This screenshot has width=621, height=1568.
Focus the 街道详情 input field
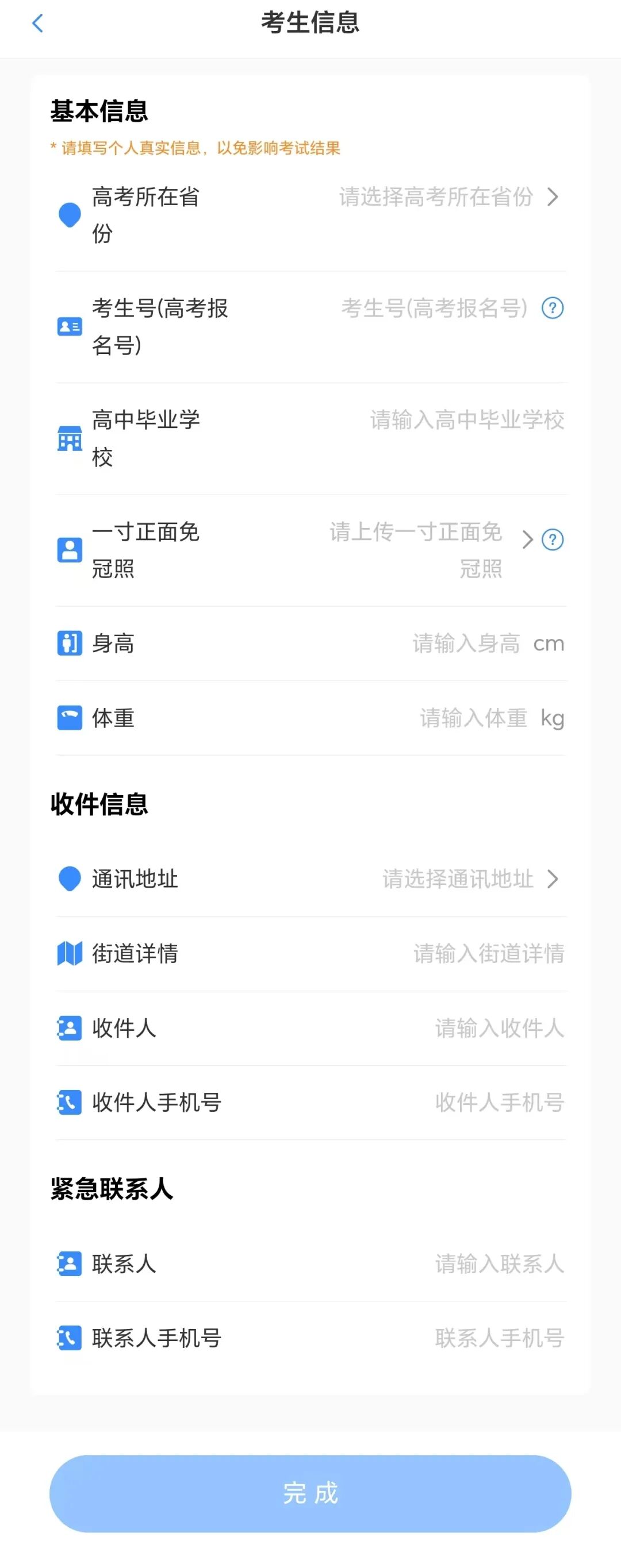pyautogui.click(x=488, y=953)
